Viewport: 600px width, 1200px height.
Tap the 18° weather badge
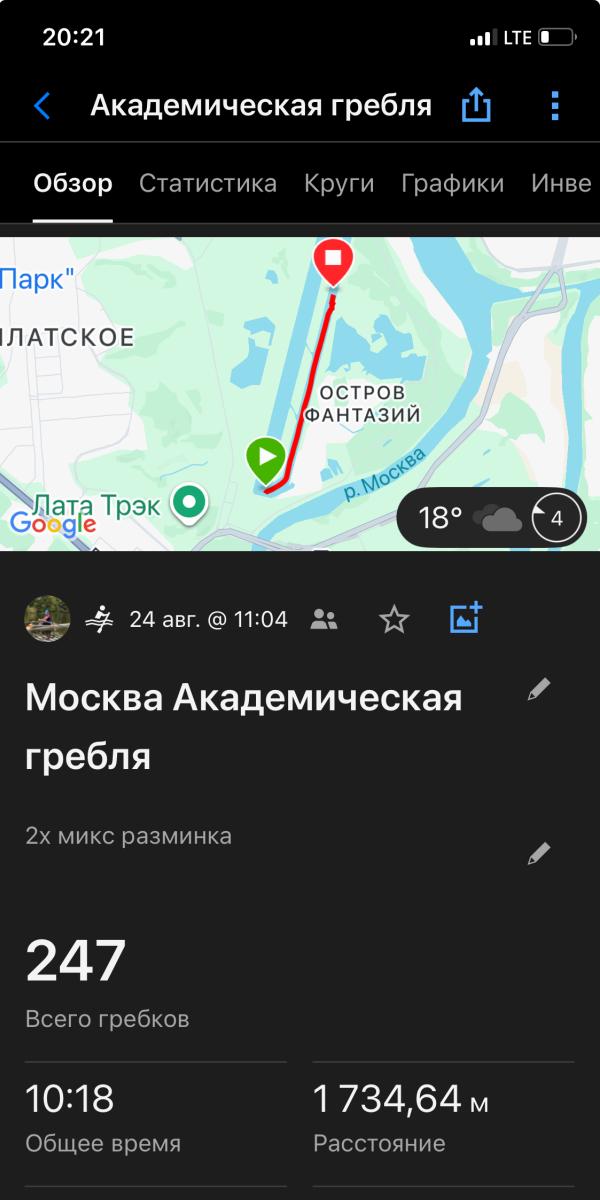(470, 518)
